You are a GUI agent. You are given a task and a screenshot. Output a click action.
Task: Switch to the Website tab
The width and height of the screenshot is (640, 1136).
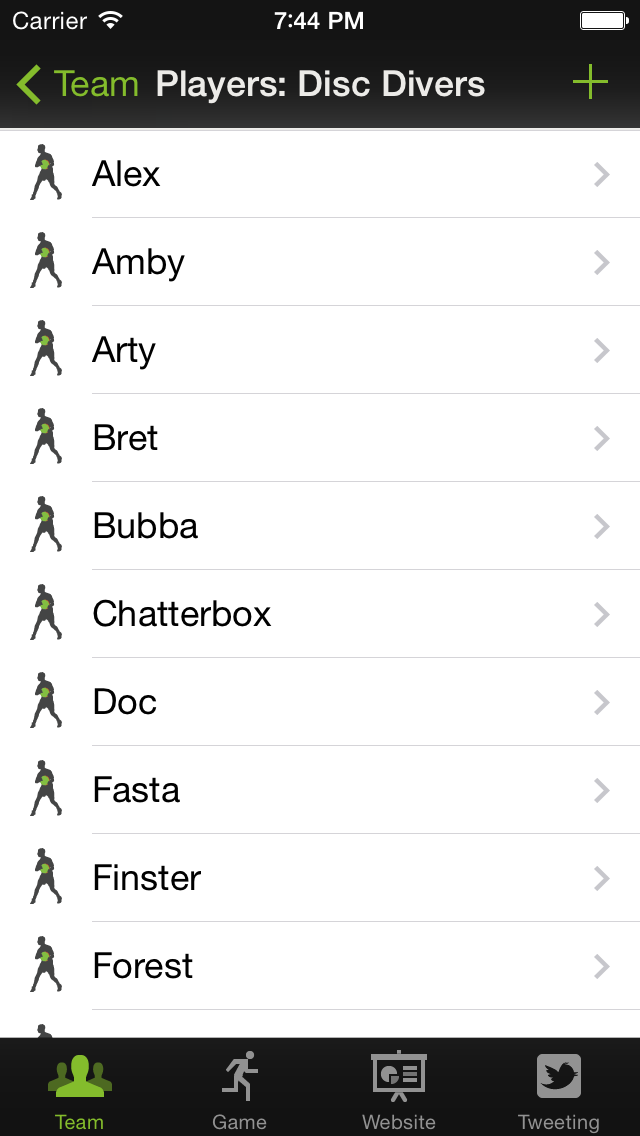click(x=399, y=1089)
